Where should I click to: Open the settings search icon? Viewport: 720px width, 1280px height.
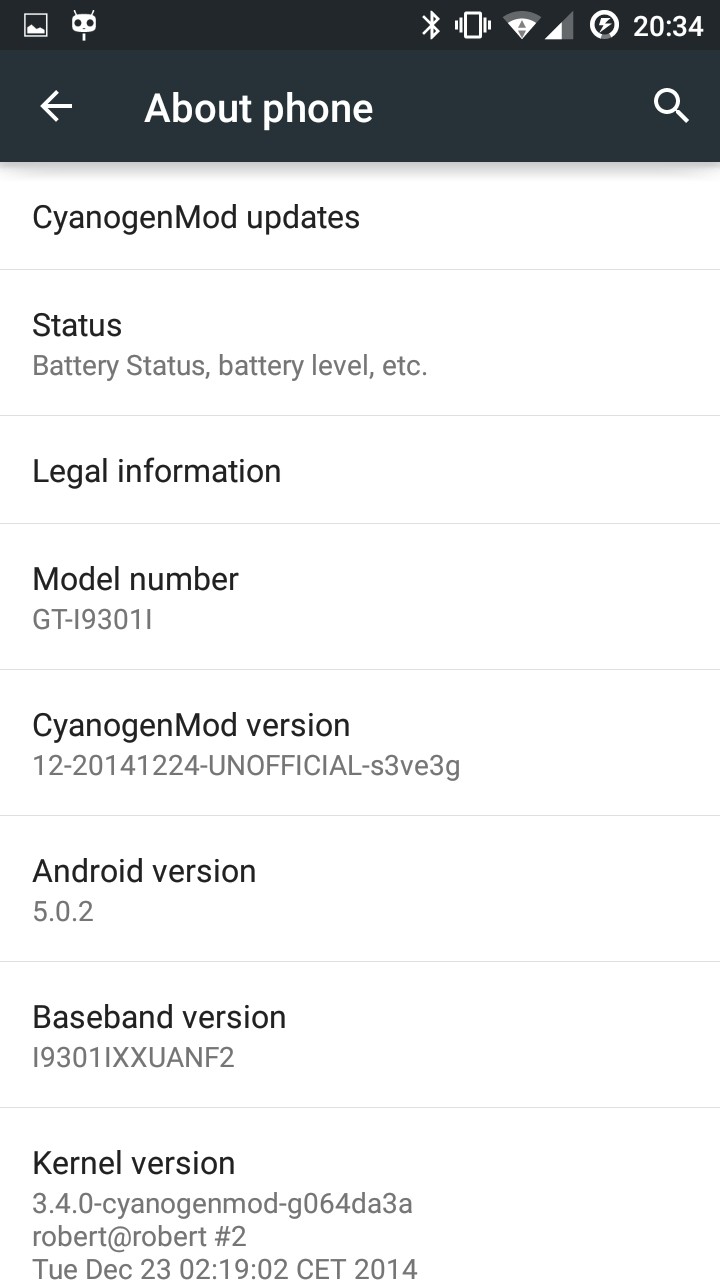tap(670, 106)
